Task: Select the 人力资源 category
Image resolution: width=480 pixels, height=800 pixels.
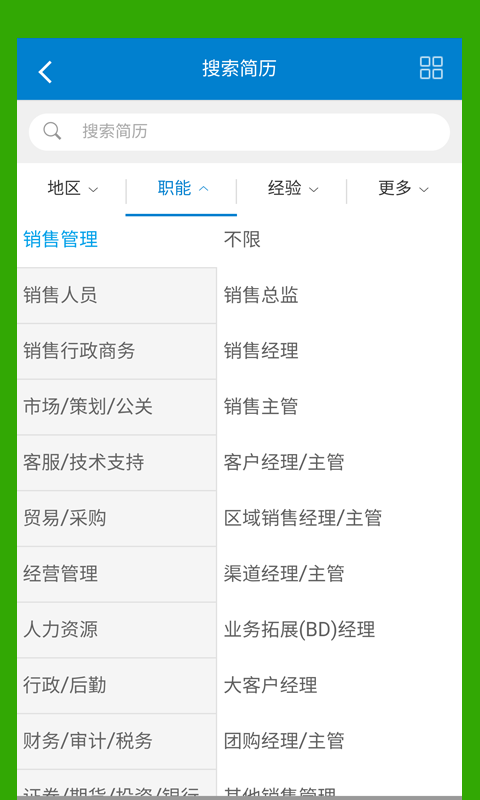Action: [x=117, y=630]
